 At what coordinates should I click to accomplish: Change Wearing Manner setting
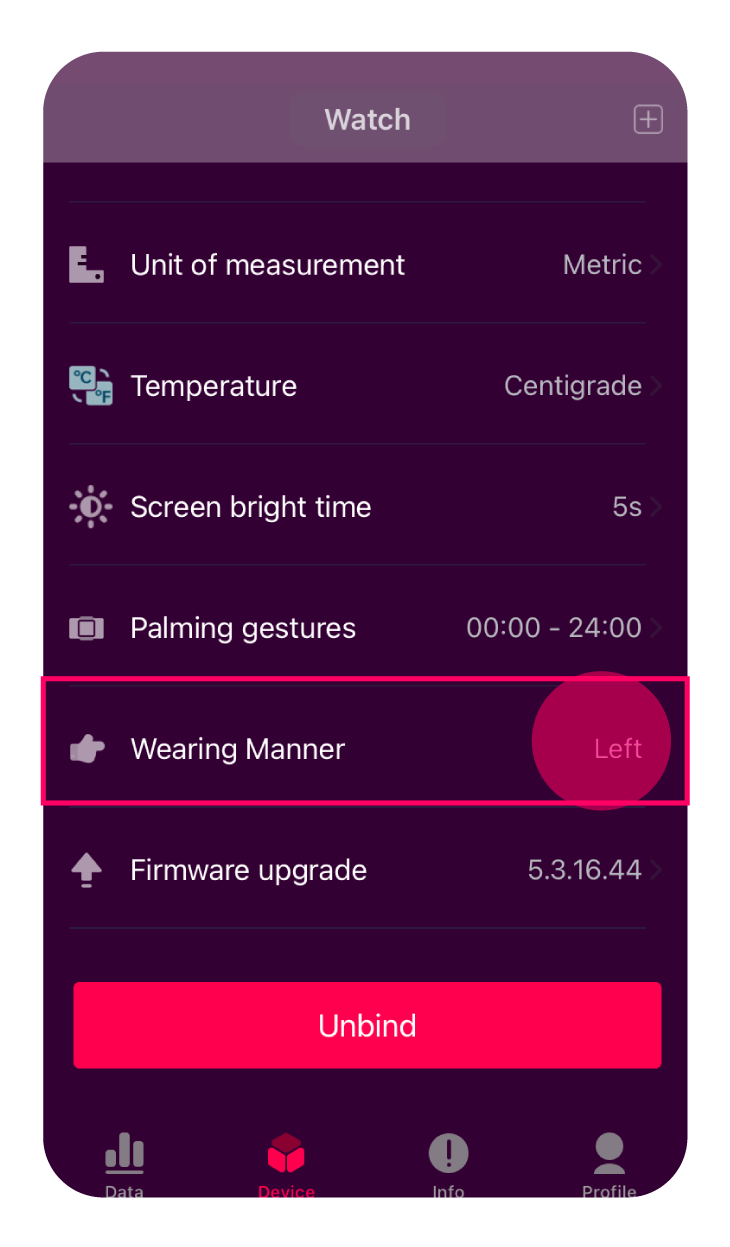tap(365, 749)
